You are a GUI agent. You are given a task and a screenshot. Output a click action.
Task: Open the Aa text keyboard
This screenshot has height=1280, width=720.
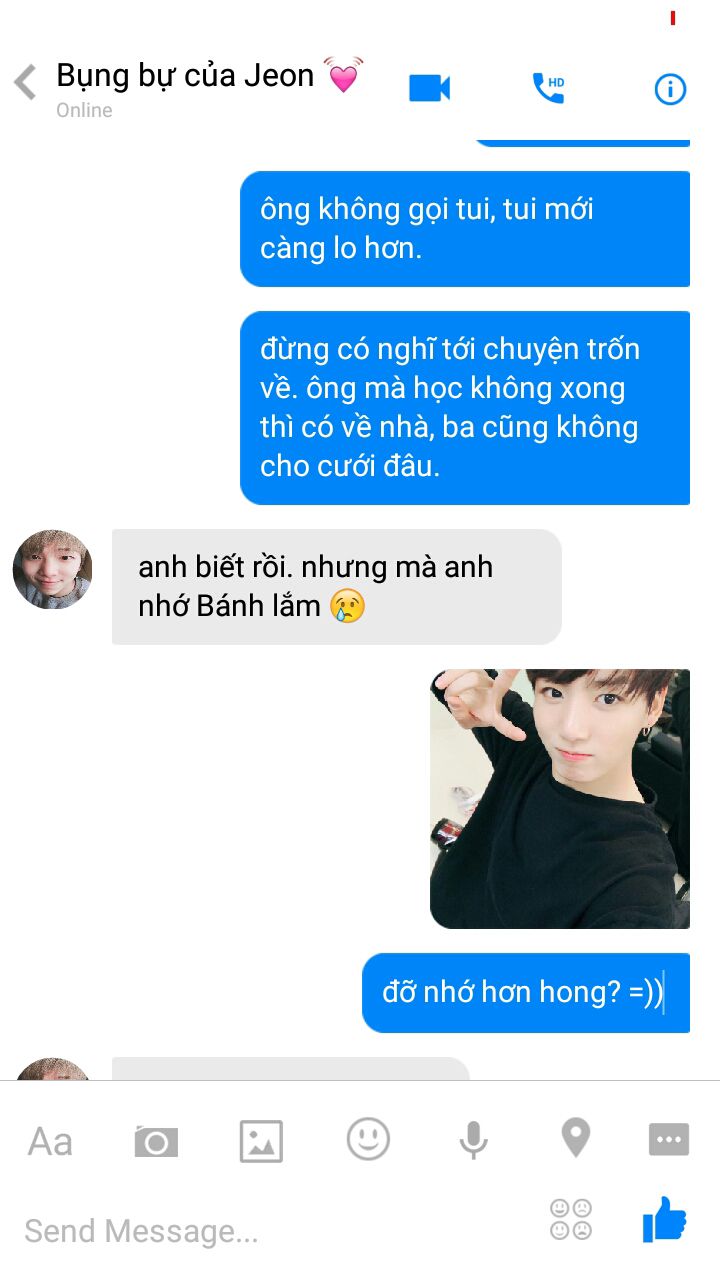coord(50,1141)
